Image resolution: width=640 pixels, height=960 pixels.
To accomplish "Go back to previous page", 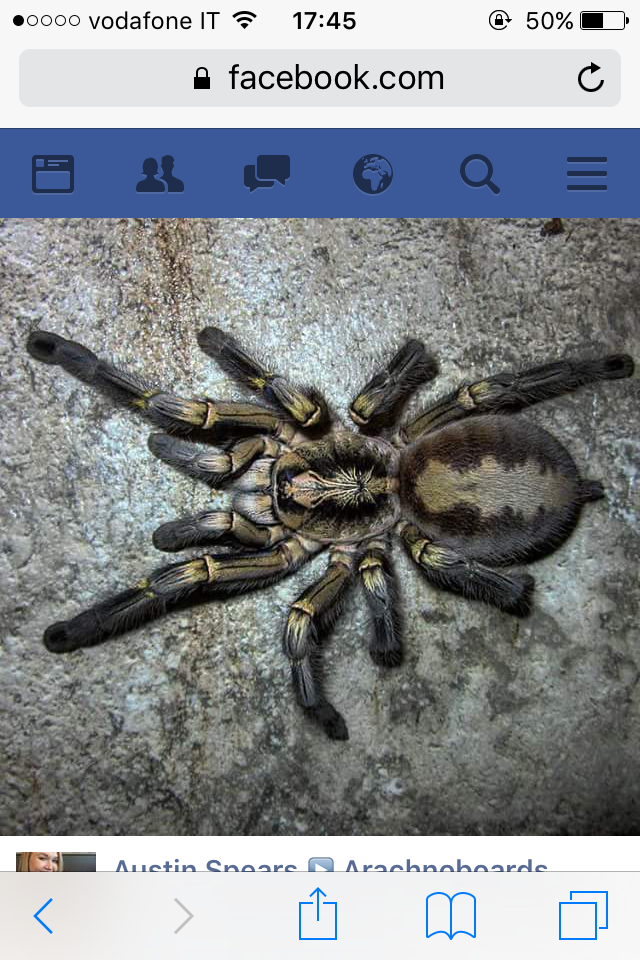I will click(43, 915).
